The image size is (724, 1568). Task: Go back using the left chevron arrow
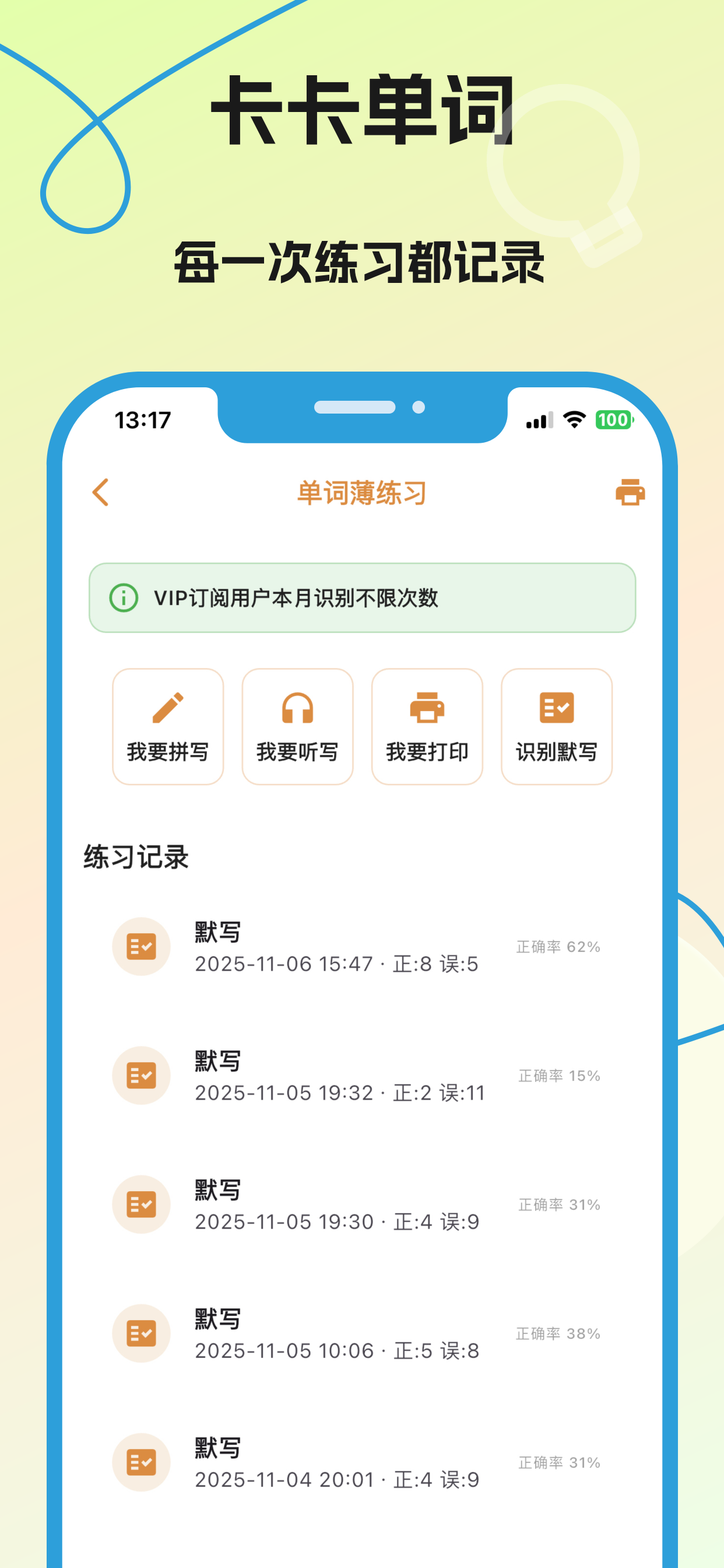click(x=101, y=493)
